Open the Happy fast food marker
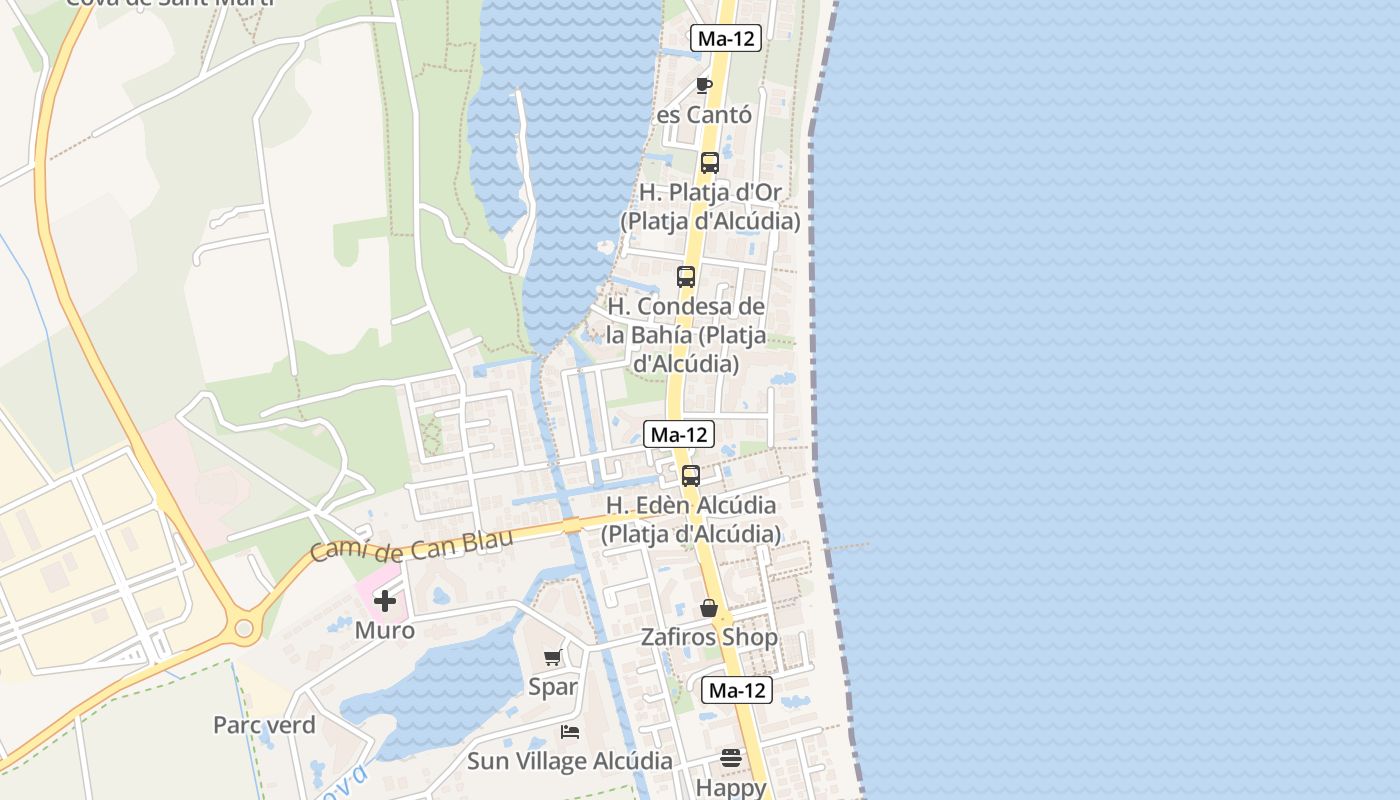This screenshot has height=800, width=1400. coord(731,758)
